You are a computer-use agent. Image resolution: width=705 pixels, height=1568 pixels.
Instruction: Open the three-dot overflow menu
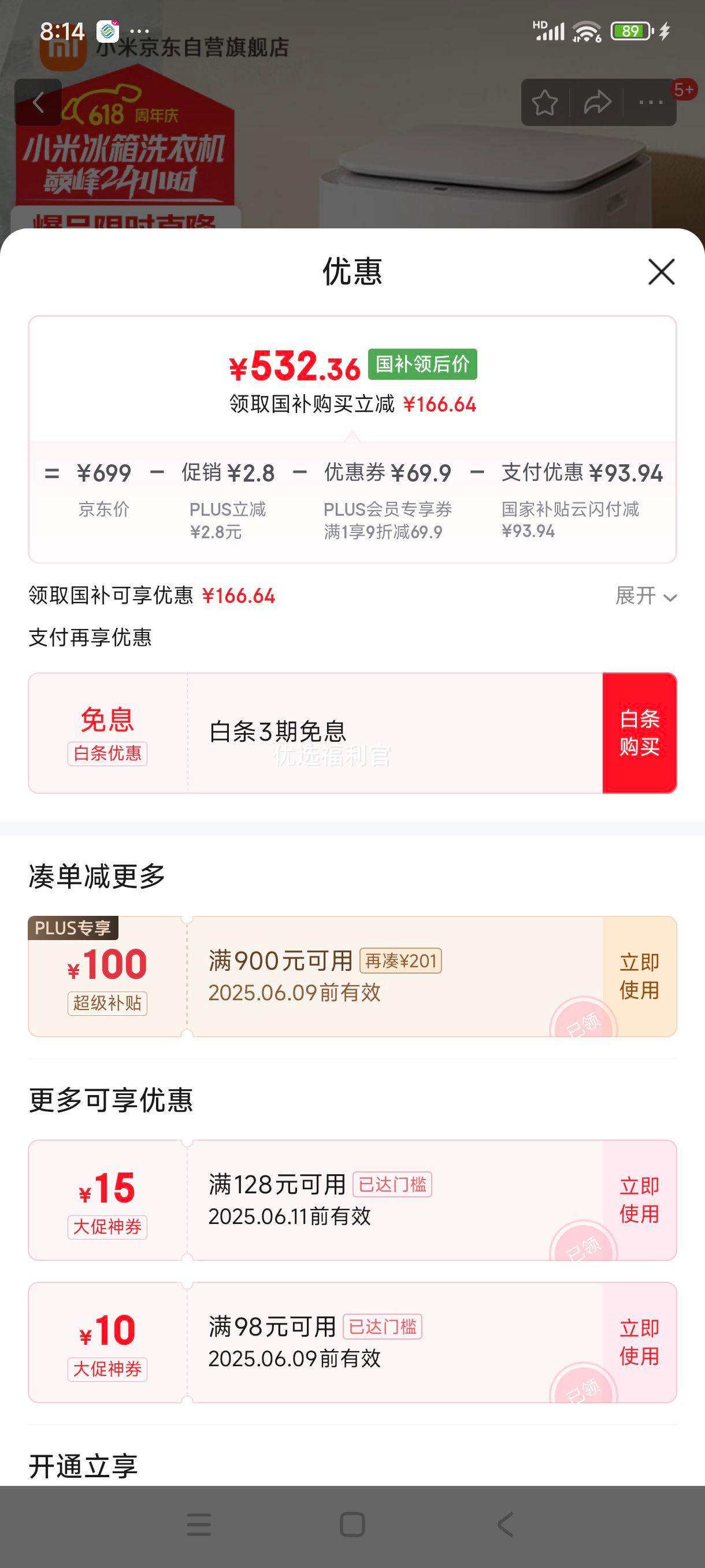click(650, 102)
